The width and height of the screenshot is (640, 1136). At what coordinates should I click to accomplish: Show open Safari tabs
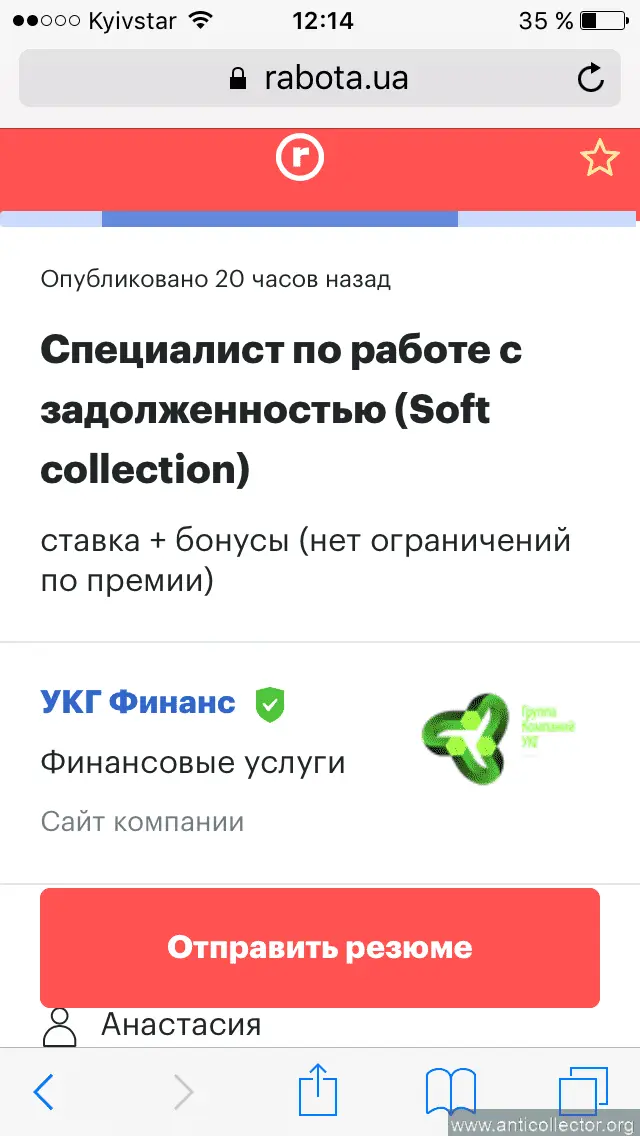583,1092
